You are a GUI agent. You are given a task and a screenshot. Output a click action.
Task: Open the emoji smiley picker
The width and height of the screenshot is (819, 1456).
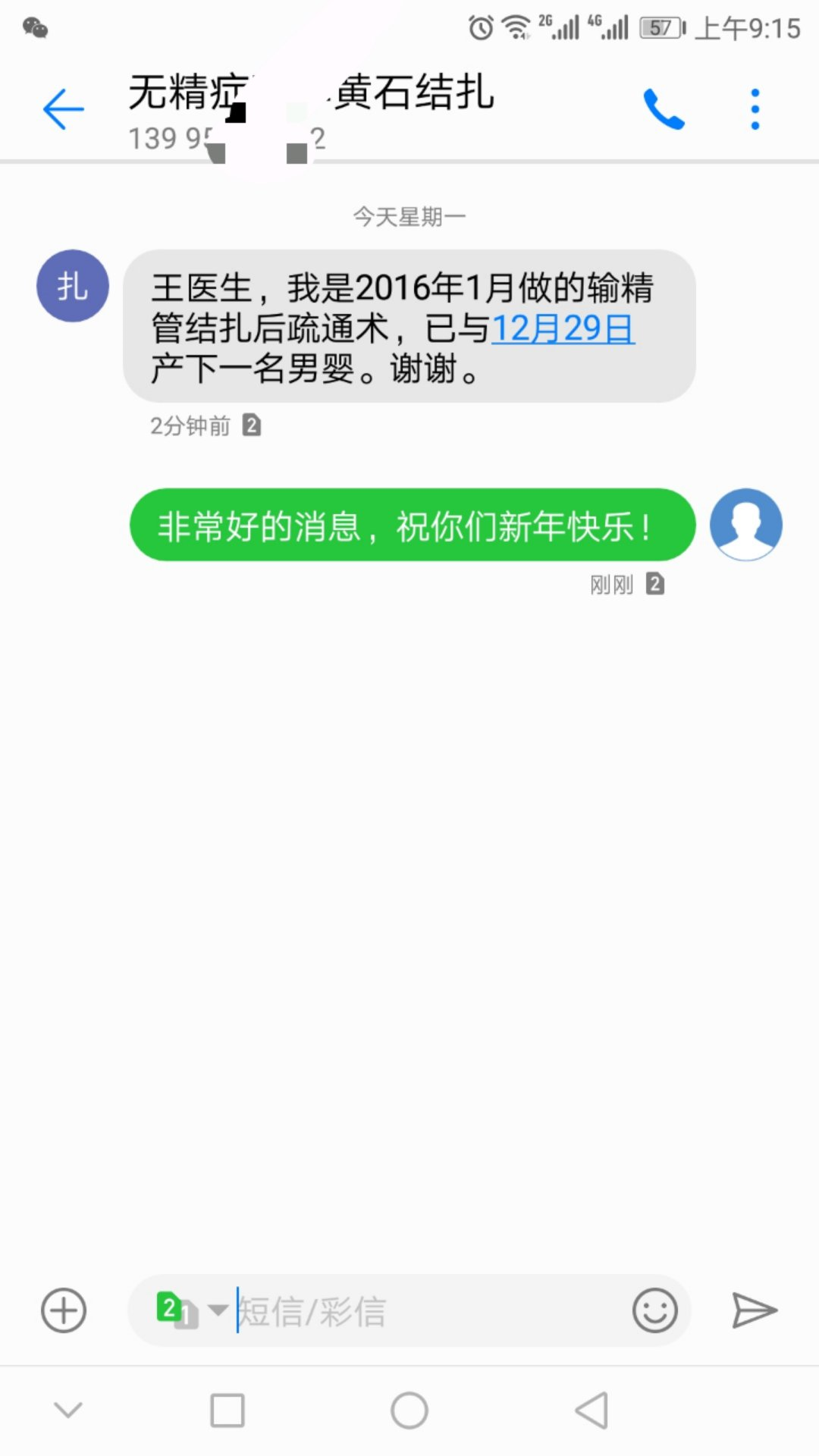coord(654,1310)
